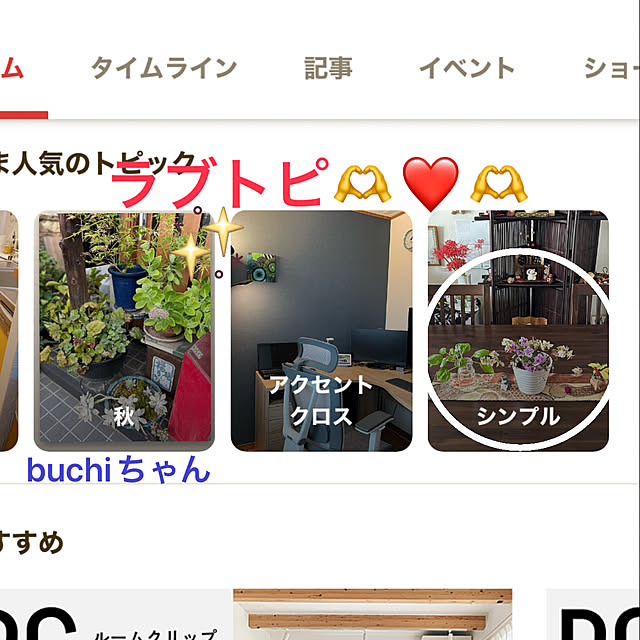Screen dimensions: 640x640
Task: Open the アクセントクロス topic card
Action: pyautogui.click(x=321, y=330)
